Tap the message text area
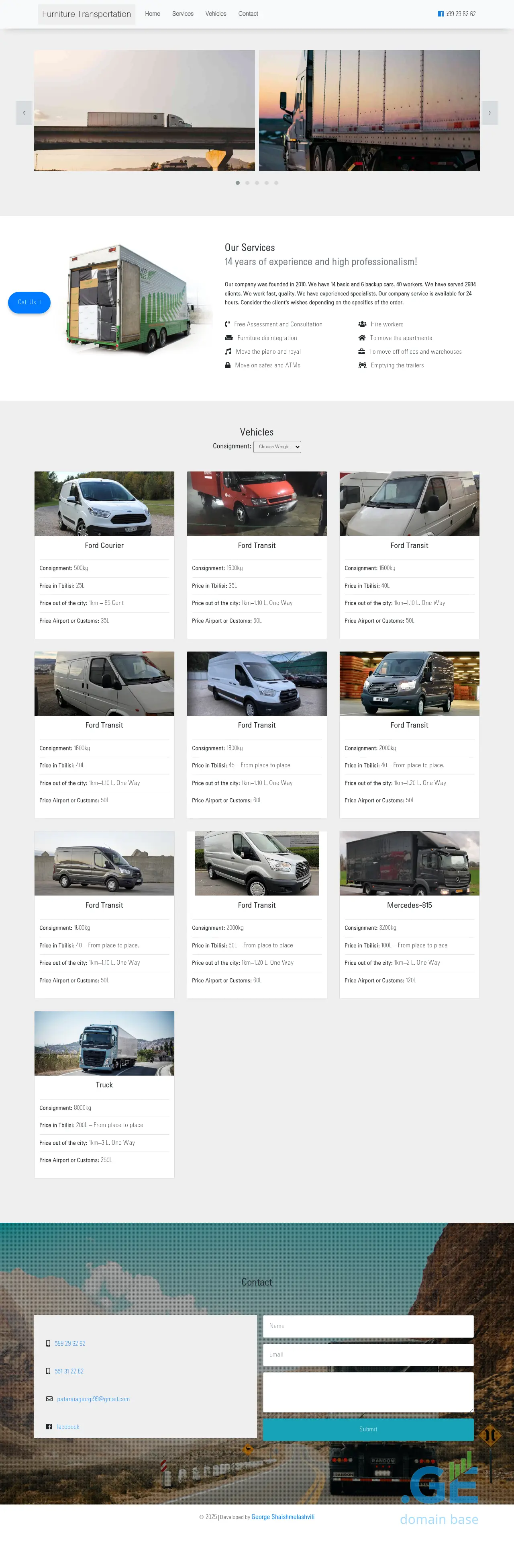This screenshot has height=1568, width=514. [368, 1392]
